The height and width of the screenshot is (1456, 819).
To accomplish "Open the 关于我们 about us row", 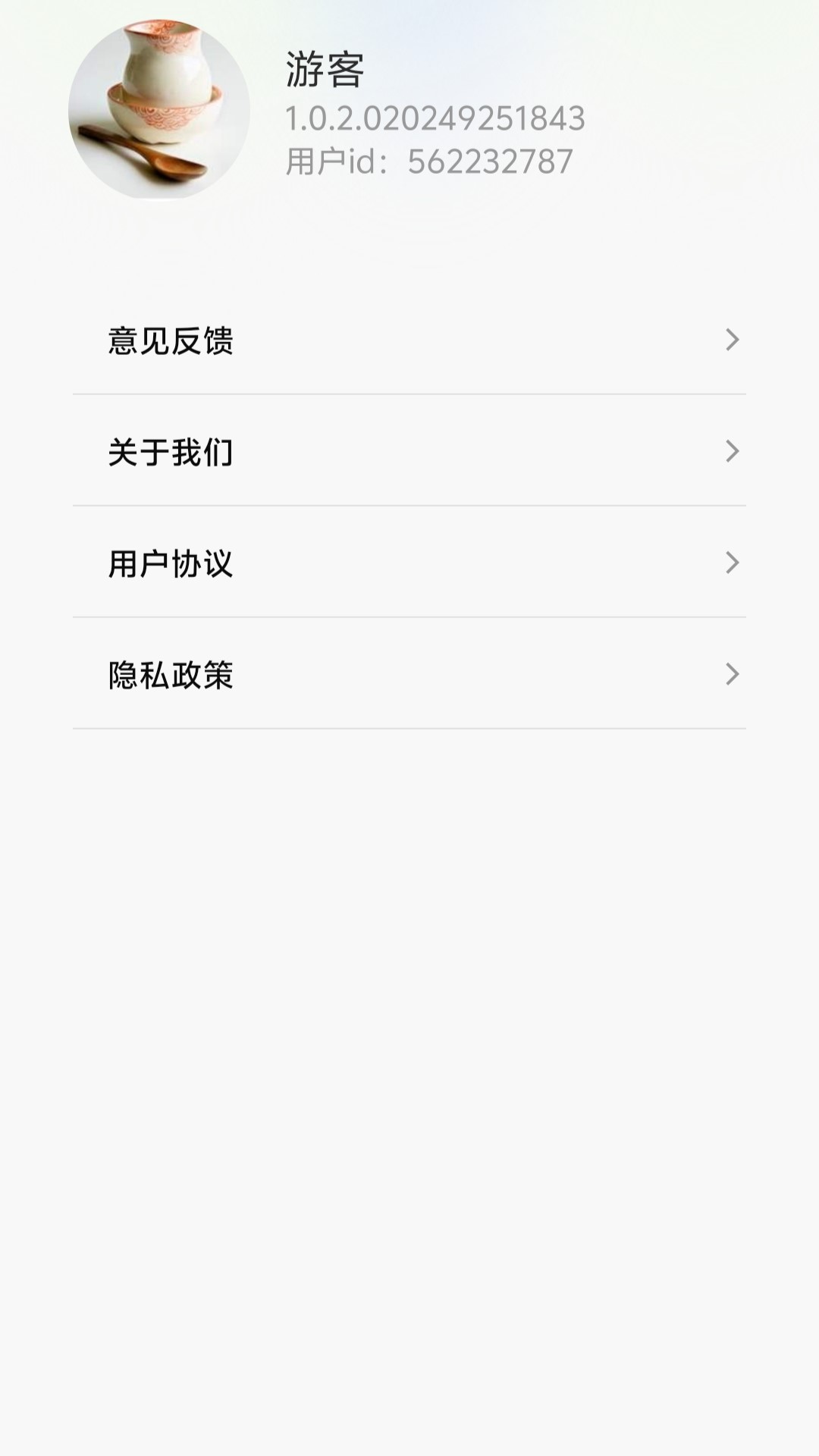I will click(409, 451).
